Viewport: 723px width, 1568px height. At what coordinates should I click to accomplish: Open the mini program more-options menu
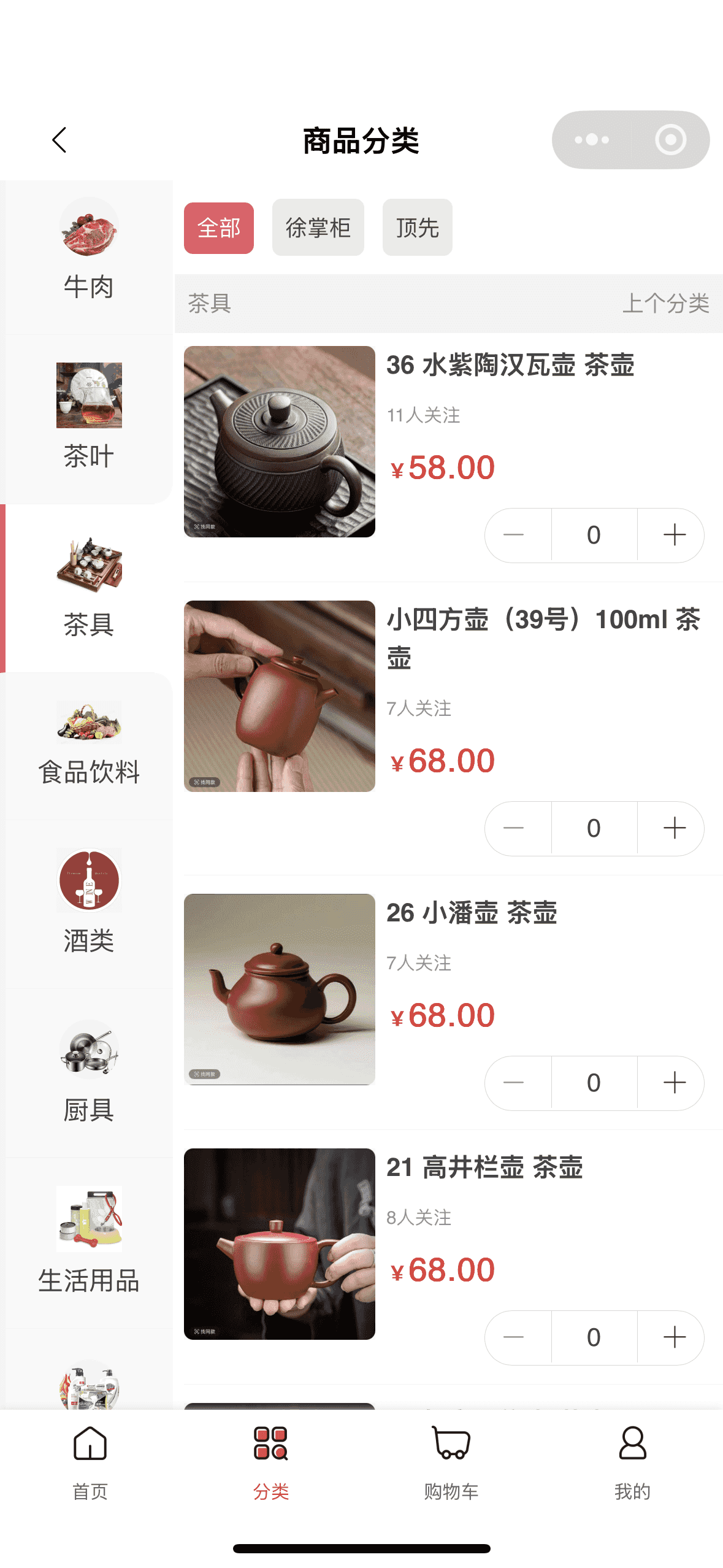[592, 140]
